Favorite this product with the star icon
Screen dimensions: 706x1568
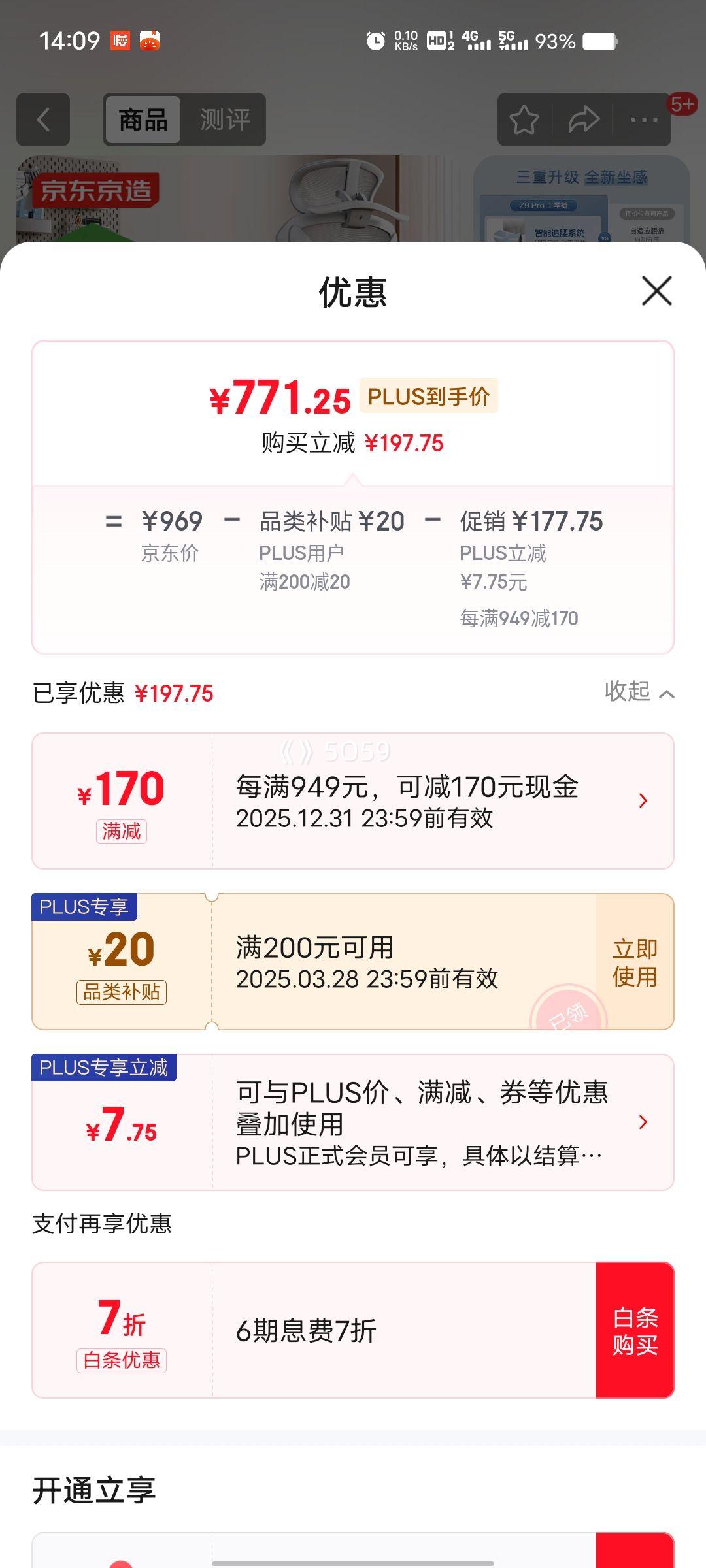tap(524, 120)
